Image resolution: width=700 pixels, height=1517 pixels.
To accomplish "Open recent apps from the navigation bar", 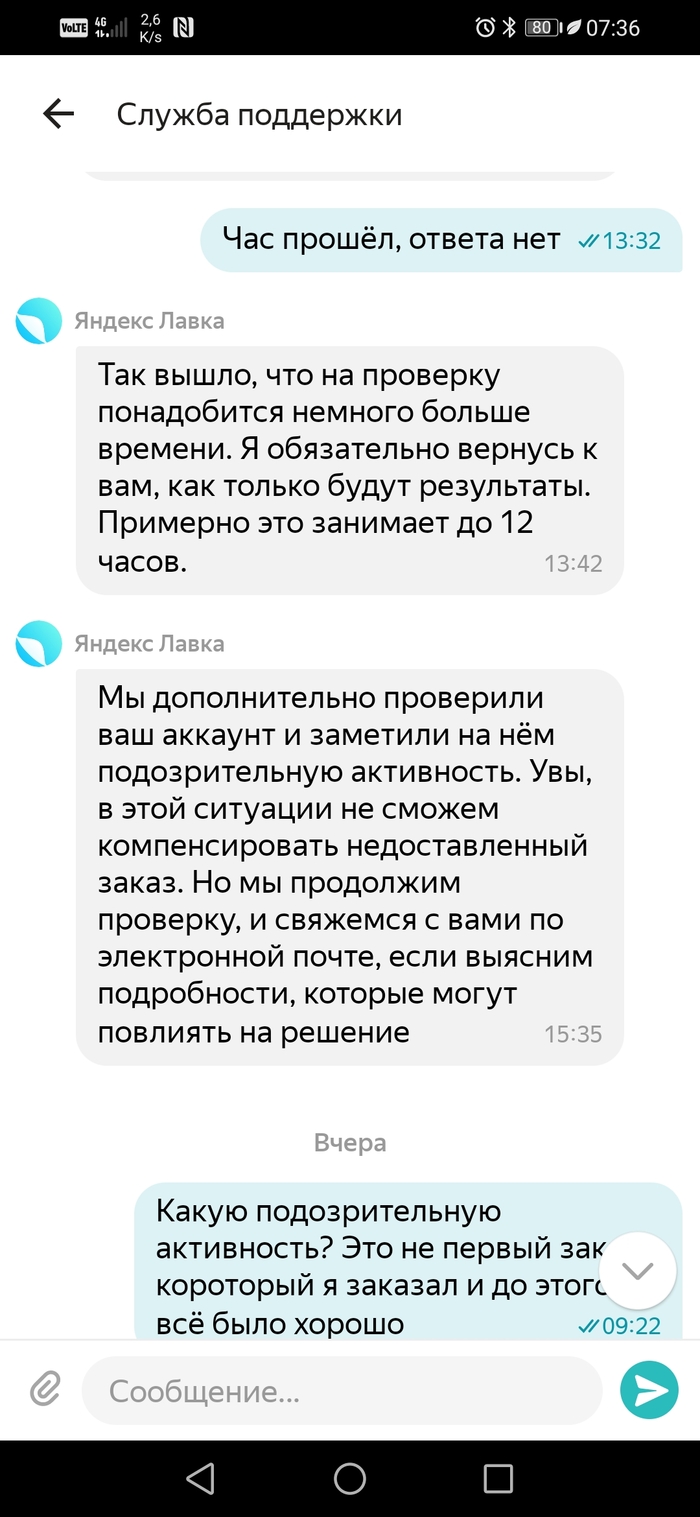I will tap(497, 1478).
